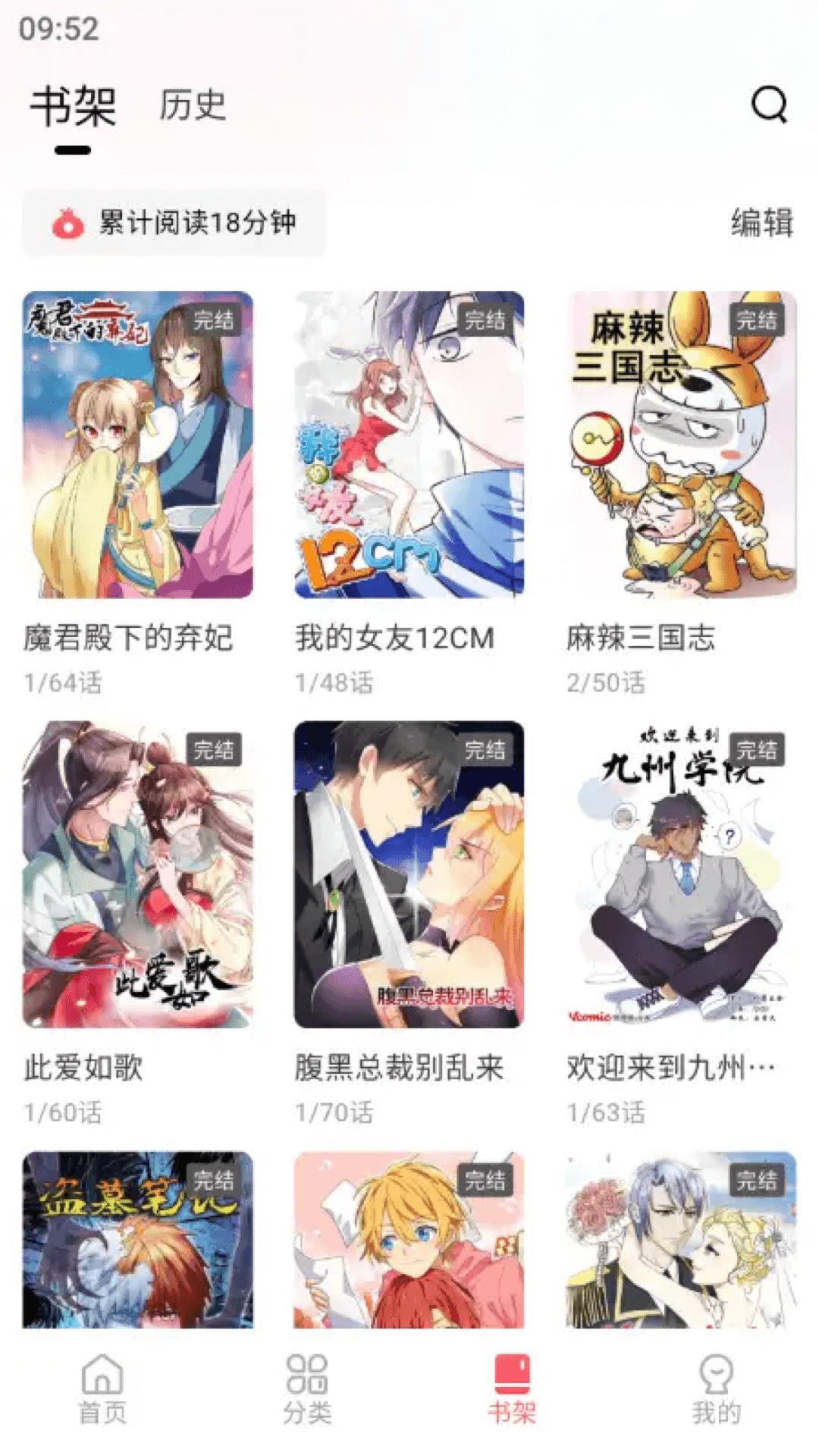This screenshot has height=1456, width=819.
Task: Switch to the 历史 history tab
Action: coord(191,106)
